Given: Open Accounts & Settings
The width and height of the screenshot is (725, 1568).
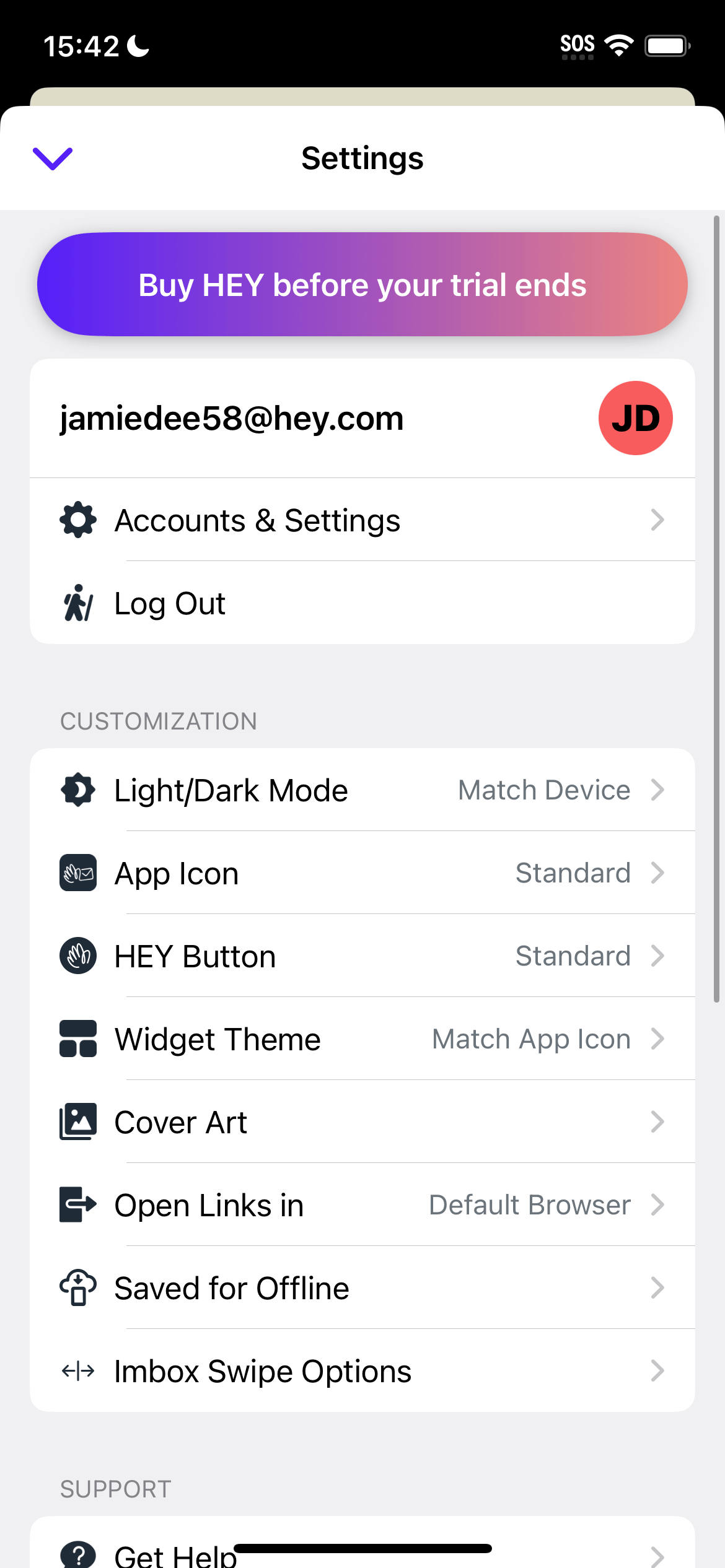Looking at the screenshot, I should [x=362, y=520].
